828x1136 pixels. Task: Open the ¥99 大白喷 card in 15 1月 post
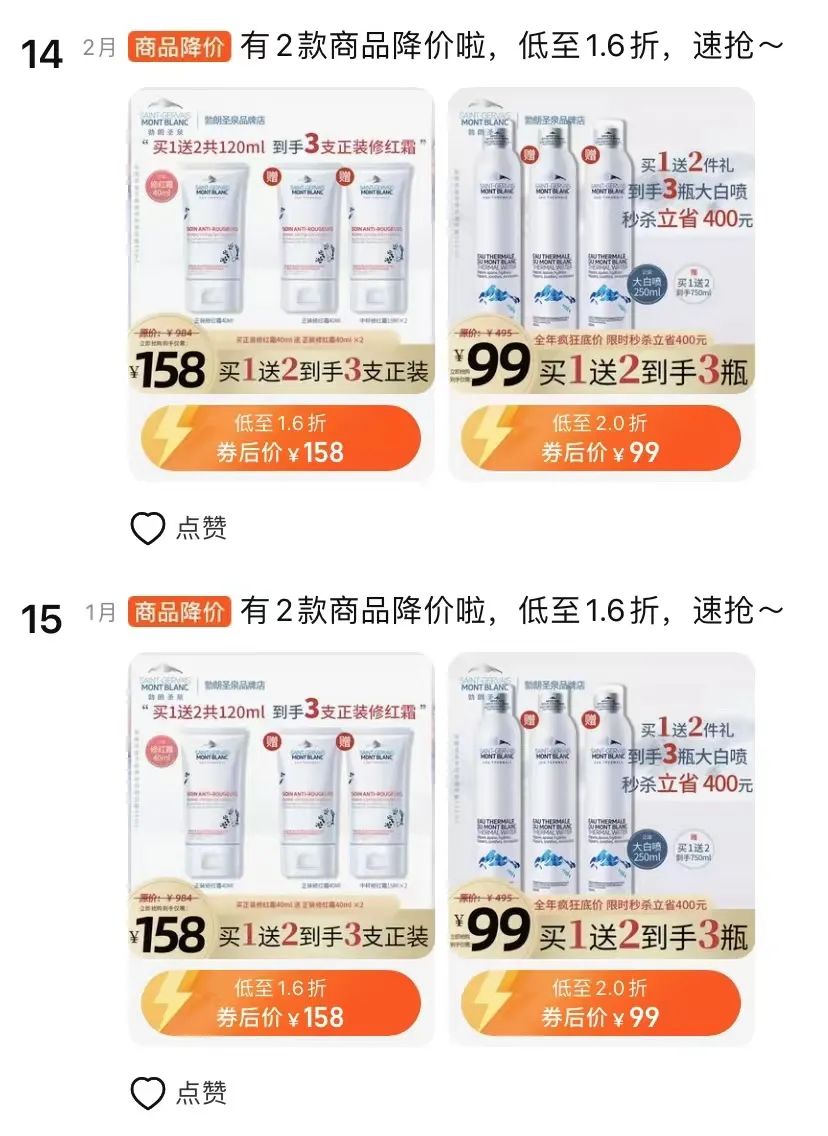pos(601,805)
